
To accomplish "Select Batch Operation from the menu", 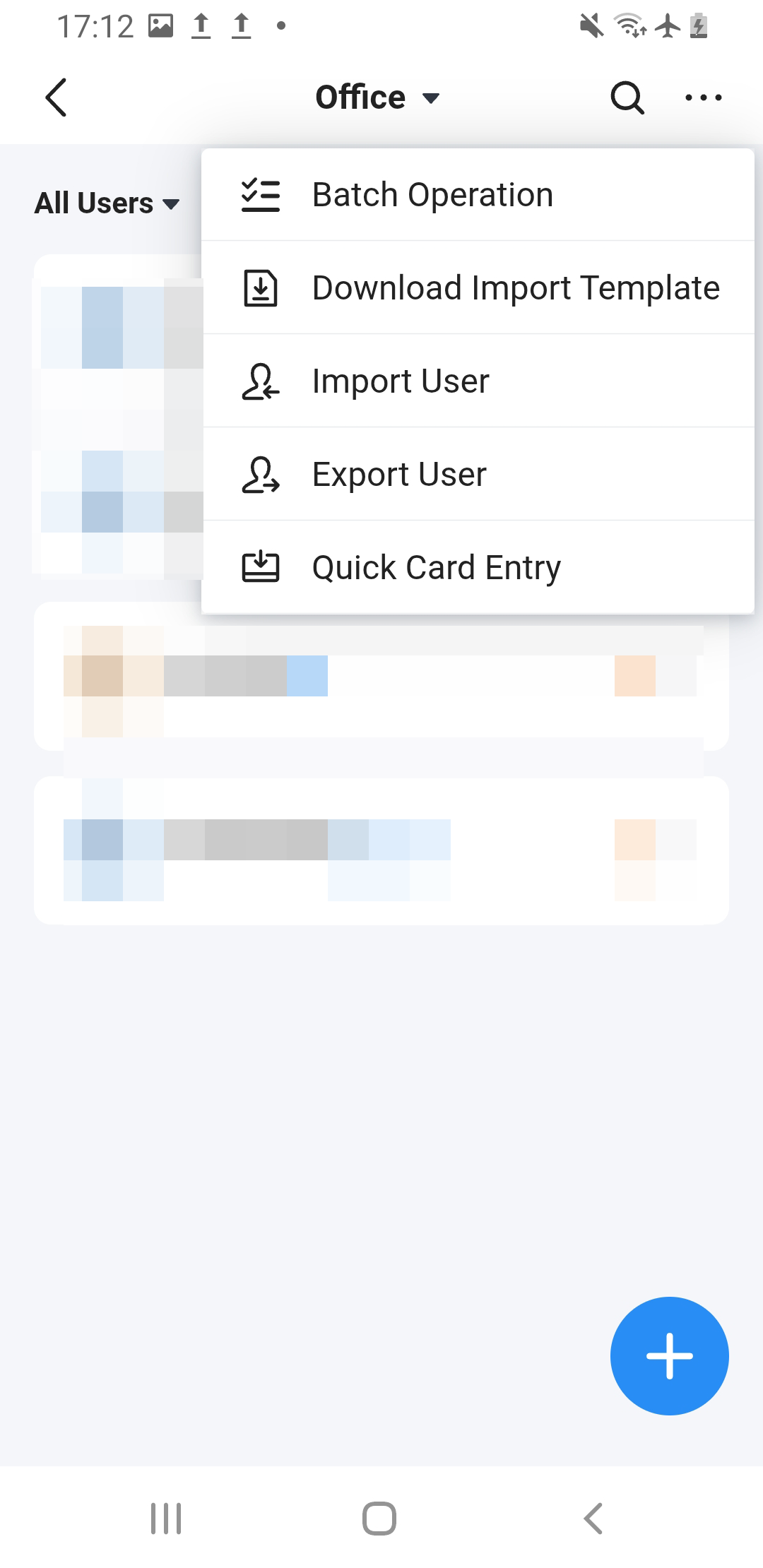I will (x=478, y=195).
